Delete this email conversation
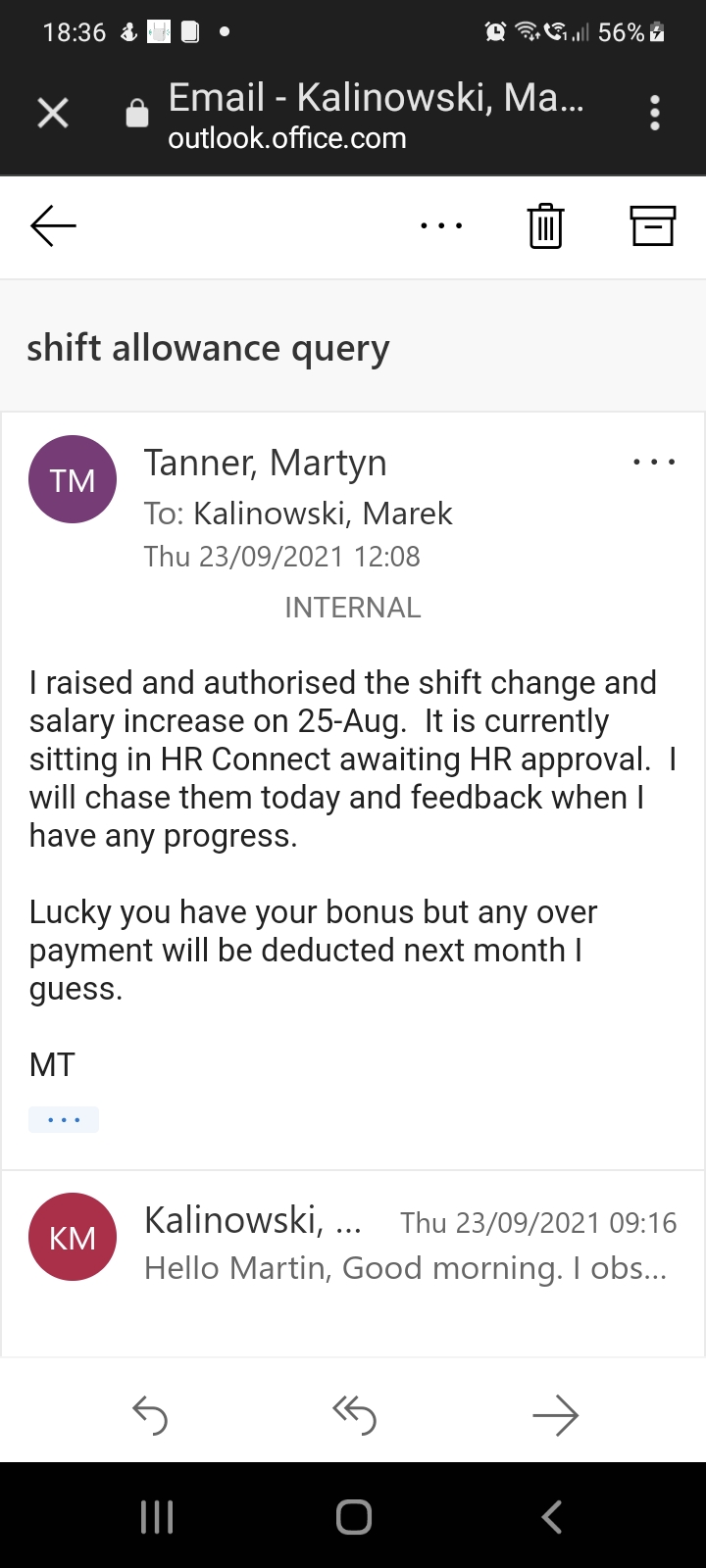 (x=545, y=226)
